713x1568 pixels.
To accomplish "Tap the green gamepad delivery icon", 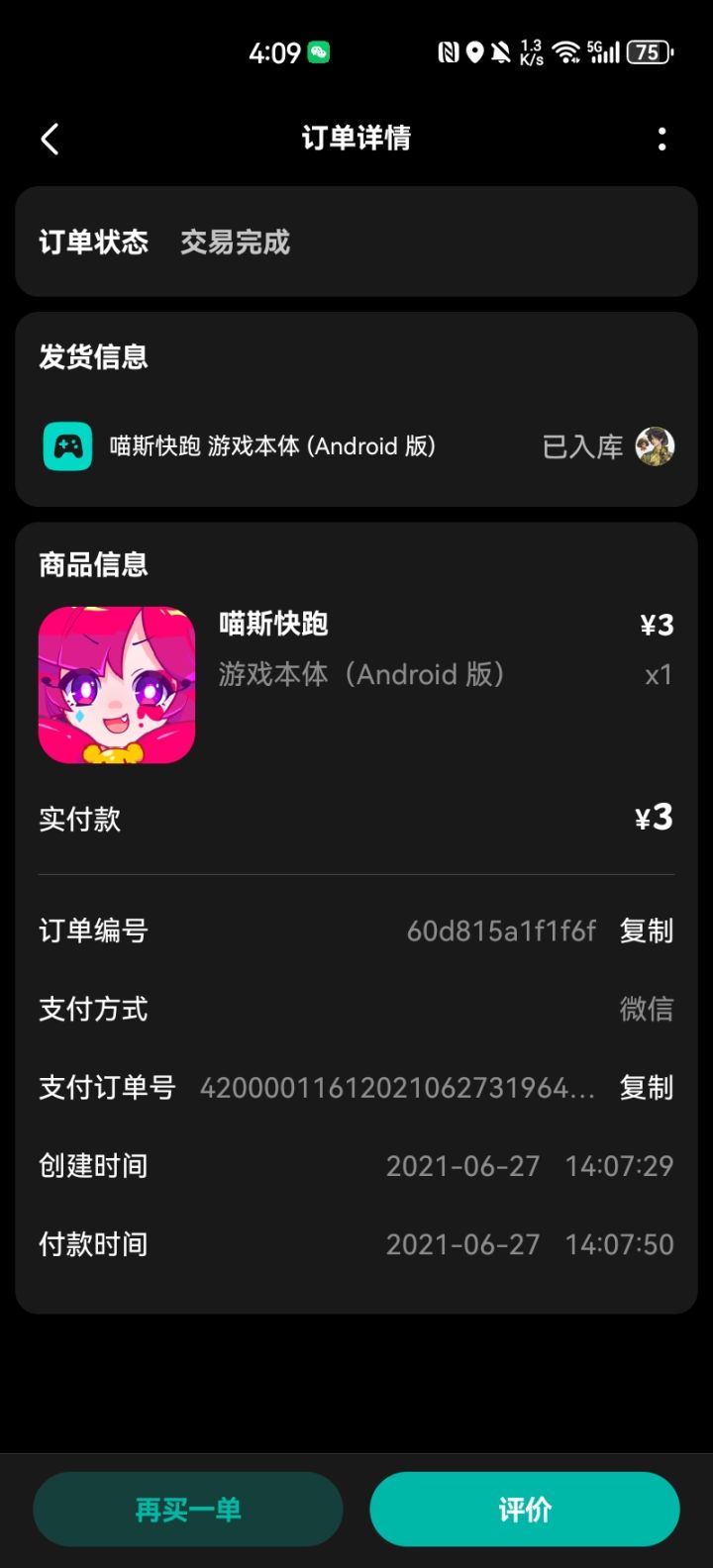I will pyautogui.click(x=67, y=445).
